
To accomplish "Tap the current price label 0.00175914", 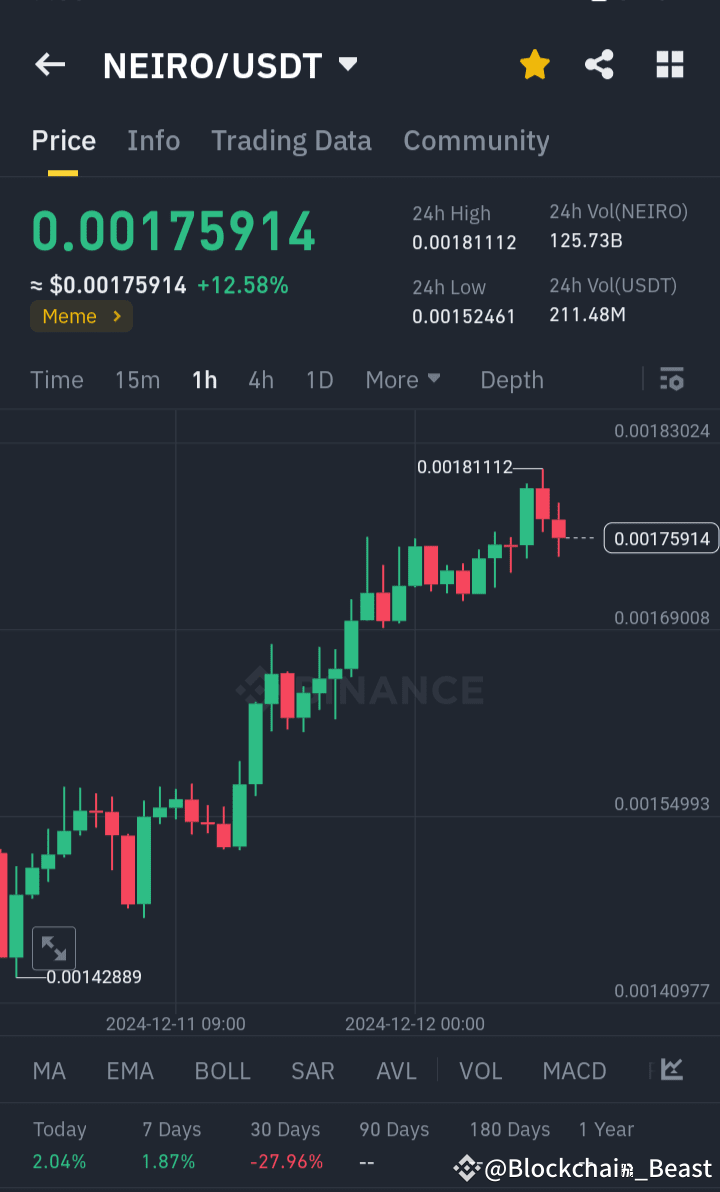I will click(660, 538).
